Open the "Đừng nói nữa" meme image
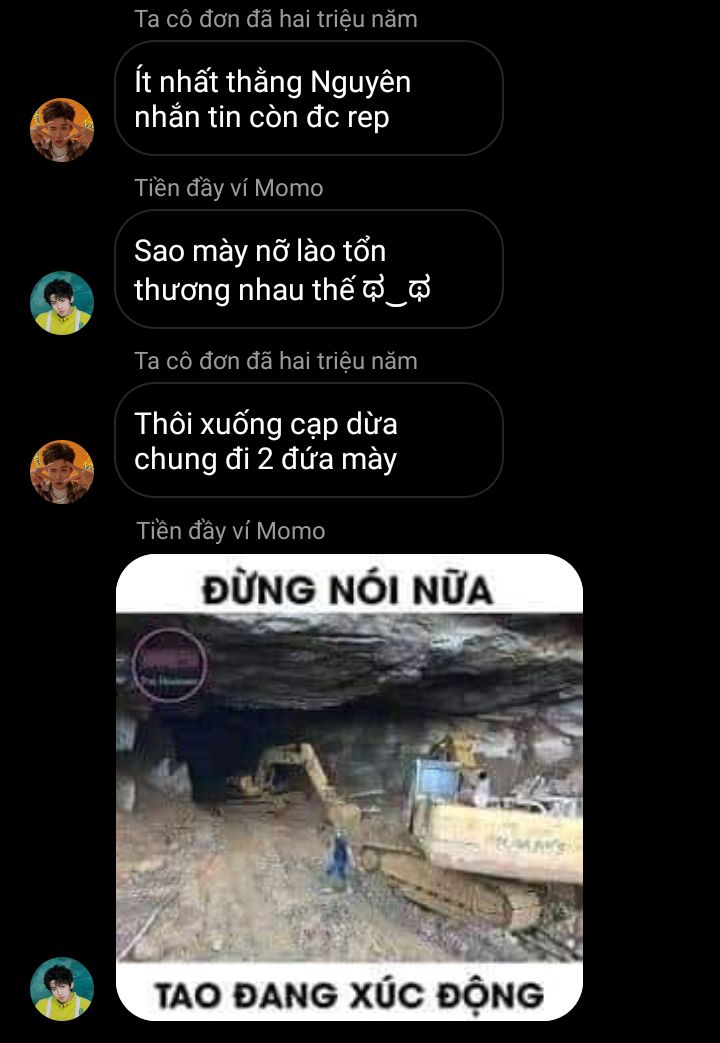The image size is (720, 1043). 349,786
